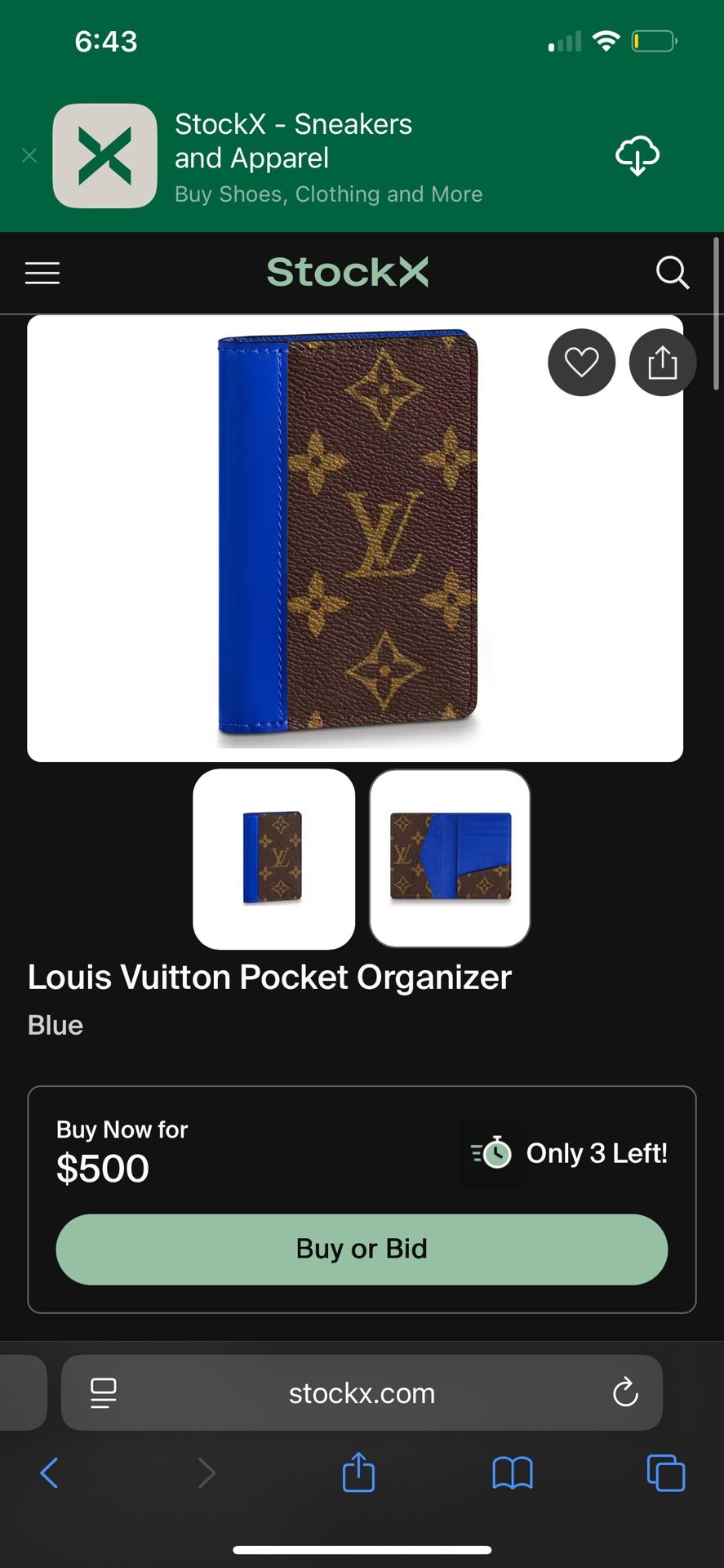
Task: Select the closed wallet front thumbnail
Action: coord(273,858)
